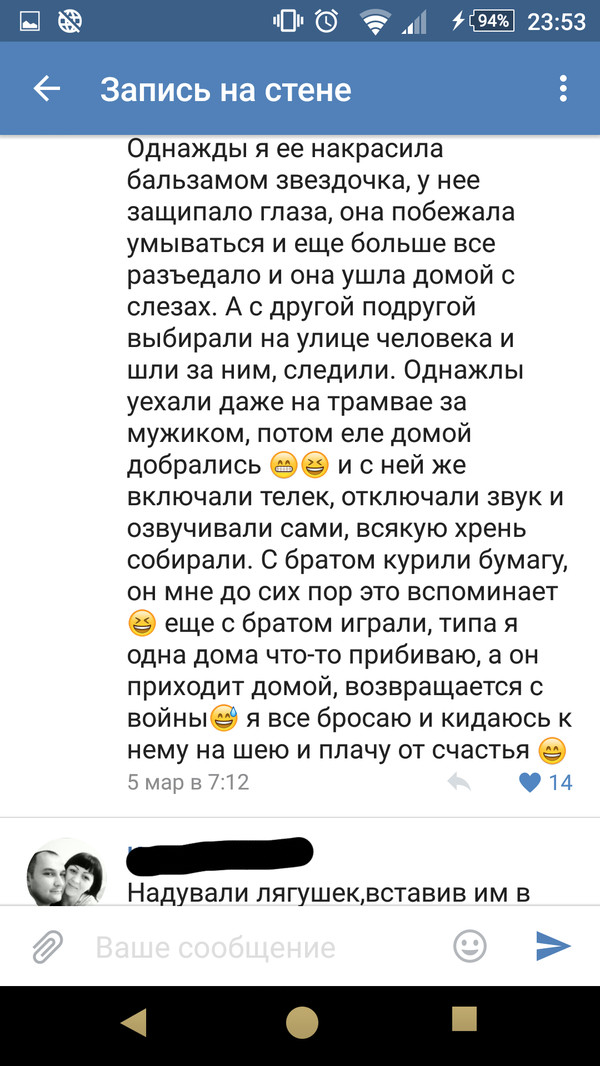Screen dimensions: 600x1066
Task: Open the emoji picker
Action: (x=470, y=945)
